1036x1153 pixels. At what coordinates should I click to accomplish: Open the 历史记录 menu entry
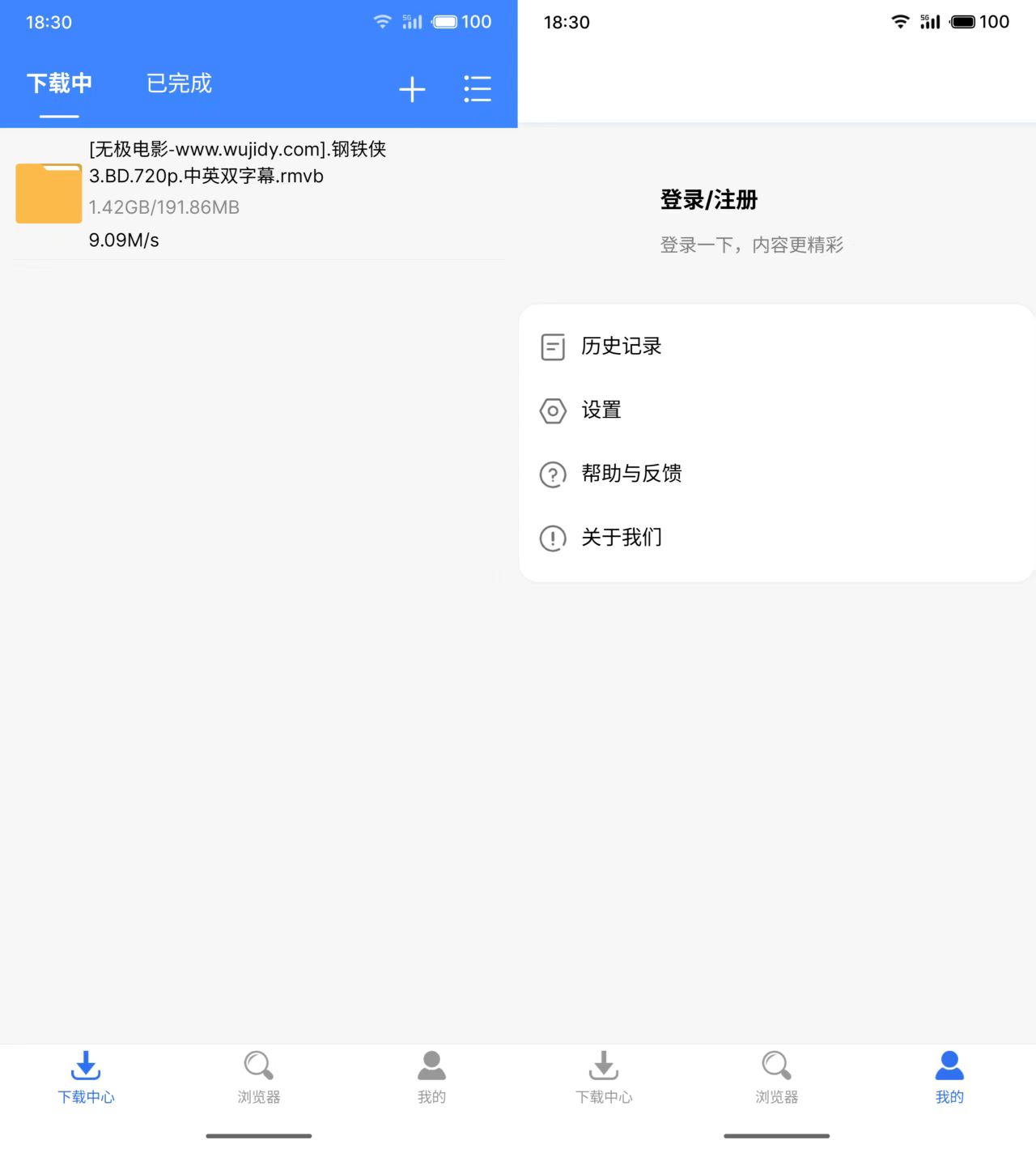[x=621, y=346]
